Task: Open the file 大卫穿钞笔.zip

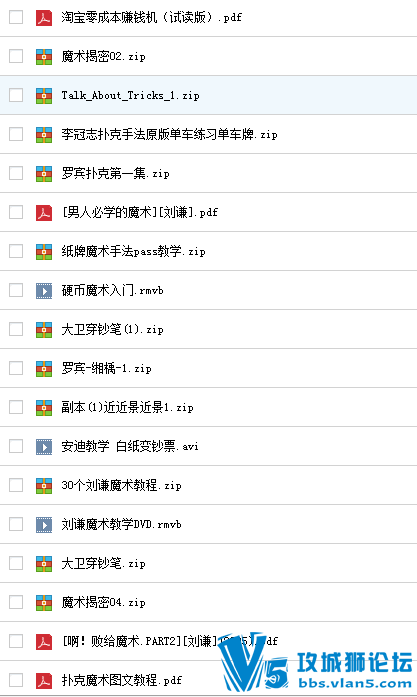Action: (104, 563)
